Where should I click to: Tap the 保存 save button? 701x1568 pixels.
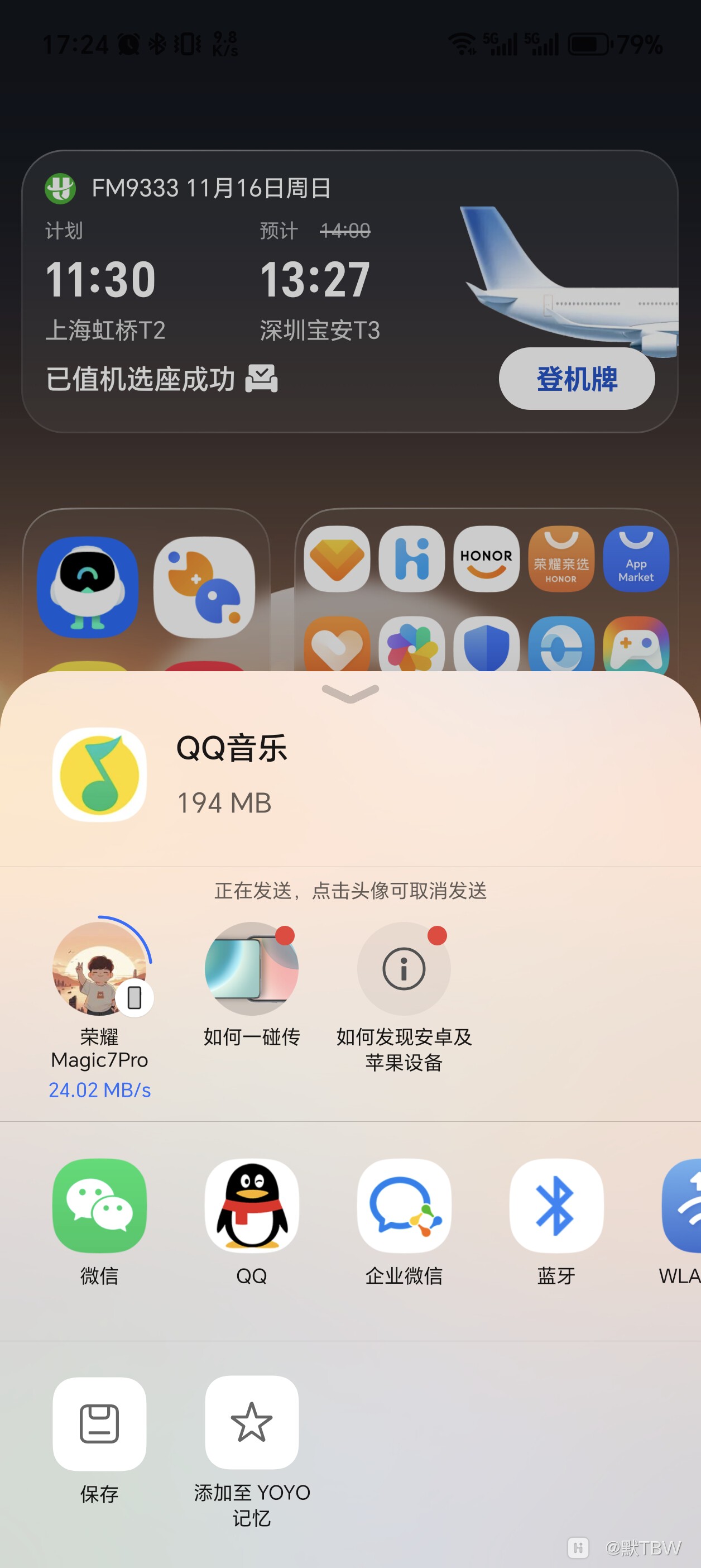click(100, 1424)
